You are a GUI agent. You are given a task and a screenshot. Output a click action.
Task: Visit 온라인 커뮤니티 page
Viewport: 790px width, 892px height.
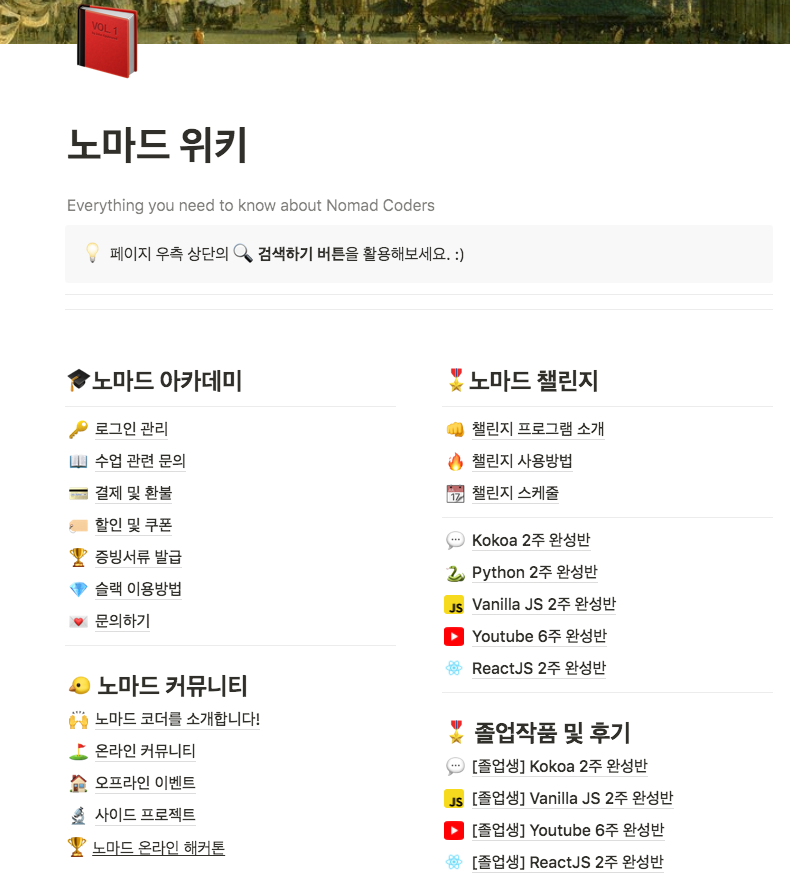pyautogui.click(x=145, y=751)
